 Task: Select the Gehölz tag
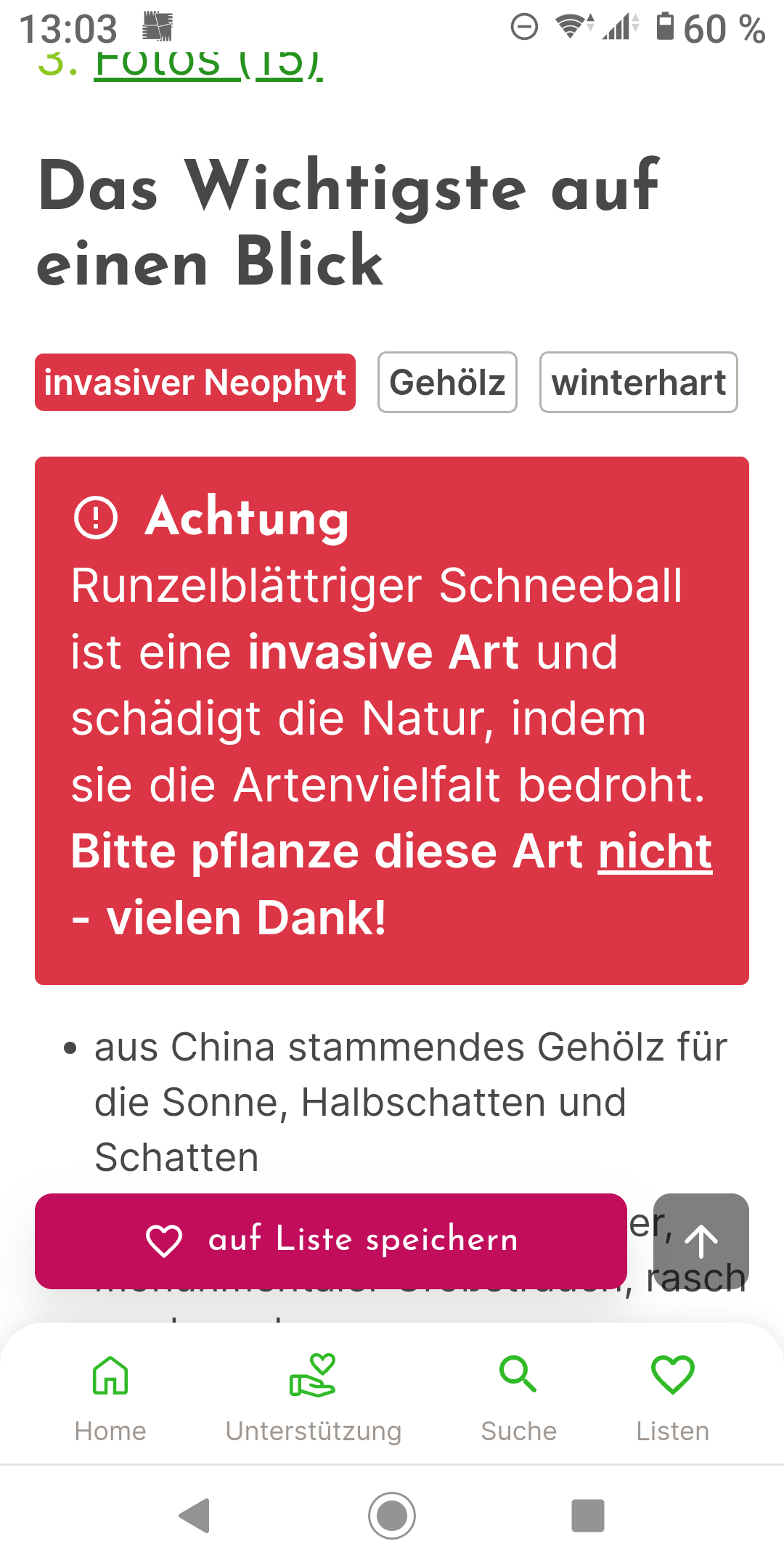[x=447, y=383]
